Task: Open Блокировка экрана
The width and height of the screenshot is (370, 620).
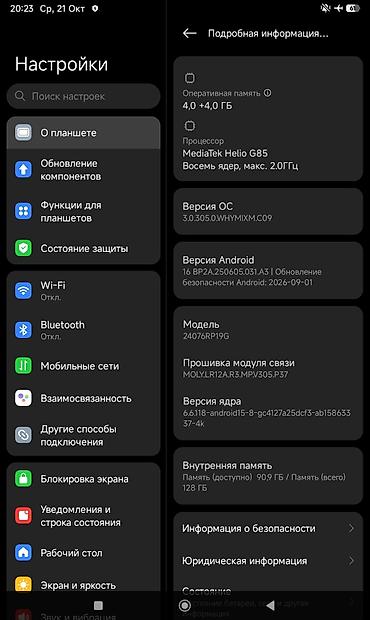Action: (83, 479)
